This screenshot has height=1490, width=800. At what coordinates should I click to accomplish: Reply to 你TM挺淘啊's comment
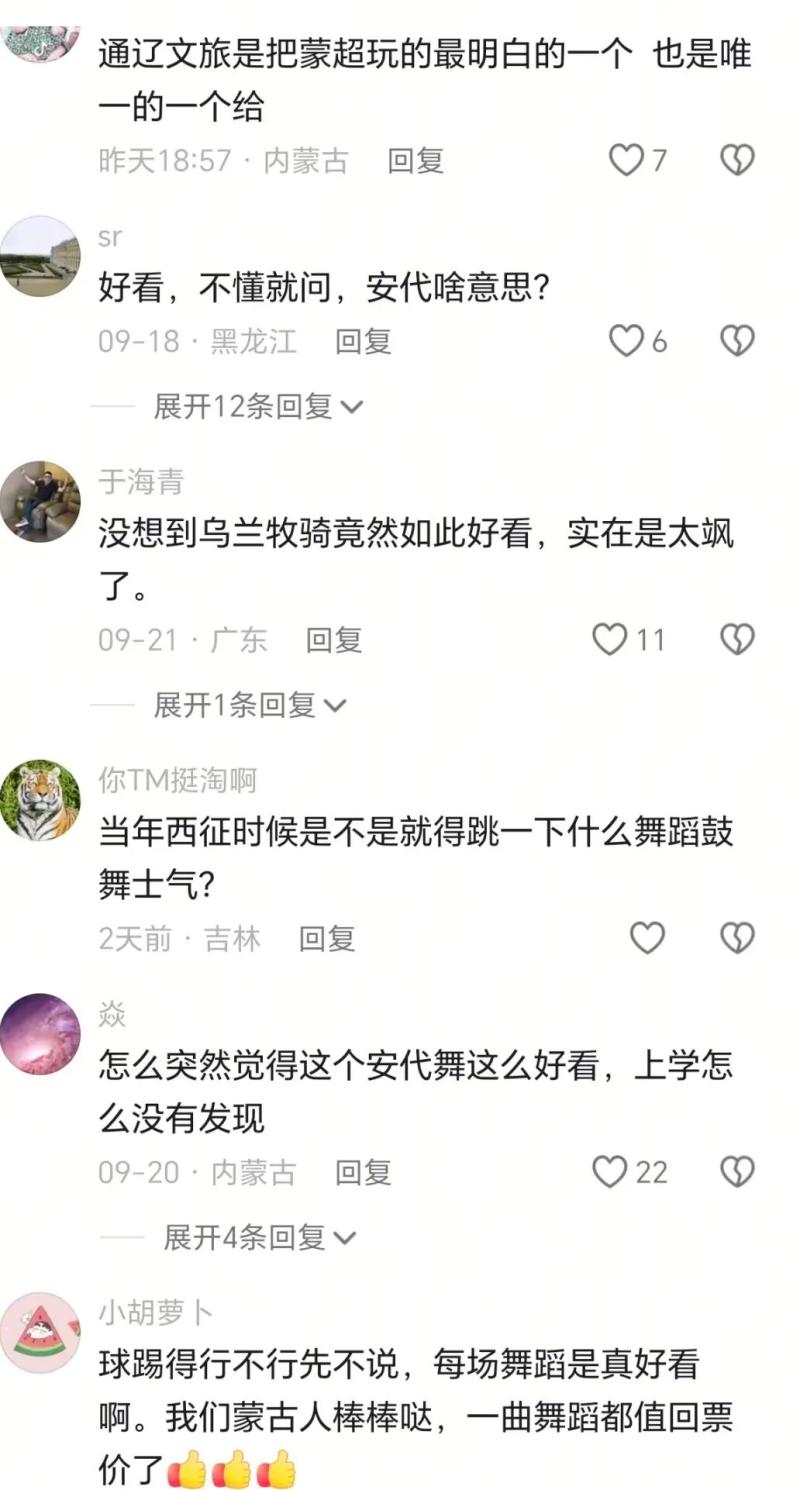(327, 938)
